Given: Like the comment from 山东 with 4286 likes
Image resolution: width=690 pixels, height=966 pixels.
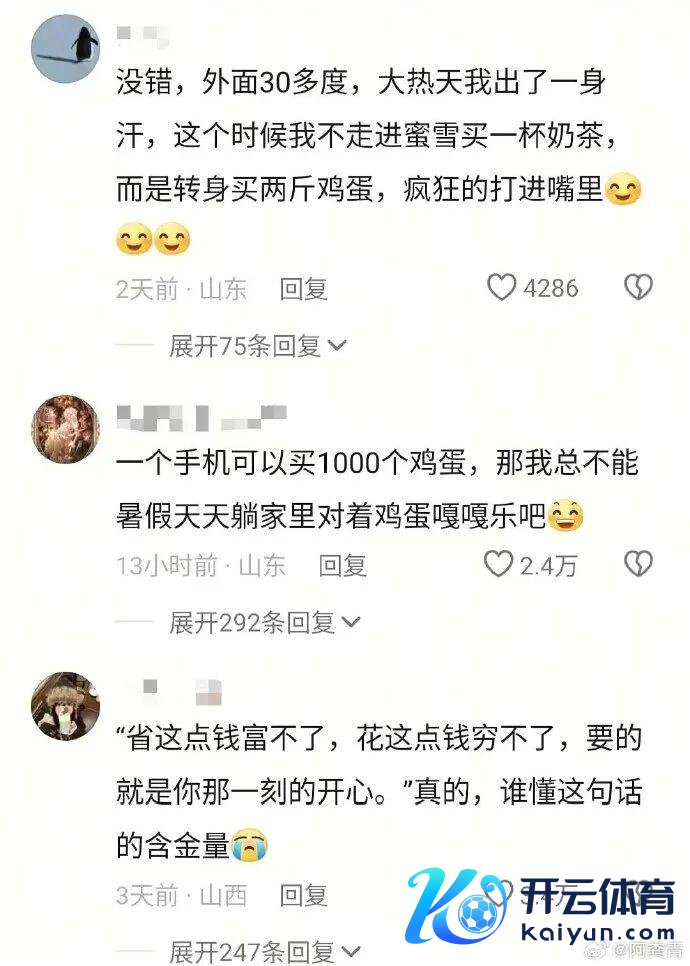Looking at the screenshot, I should tap(500, 289).
